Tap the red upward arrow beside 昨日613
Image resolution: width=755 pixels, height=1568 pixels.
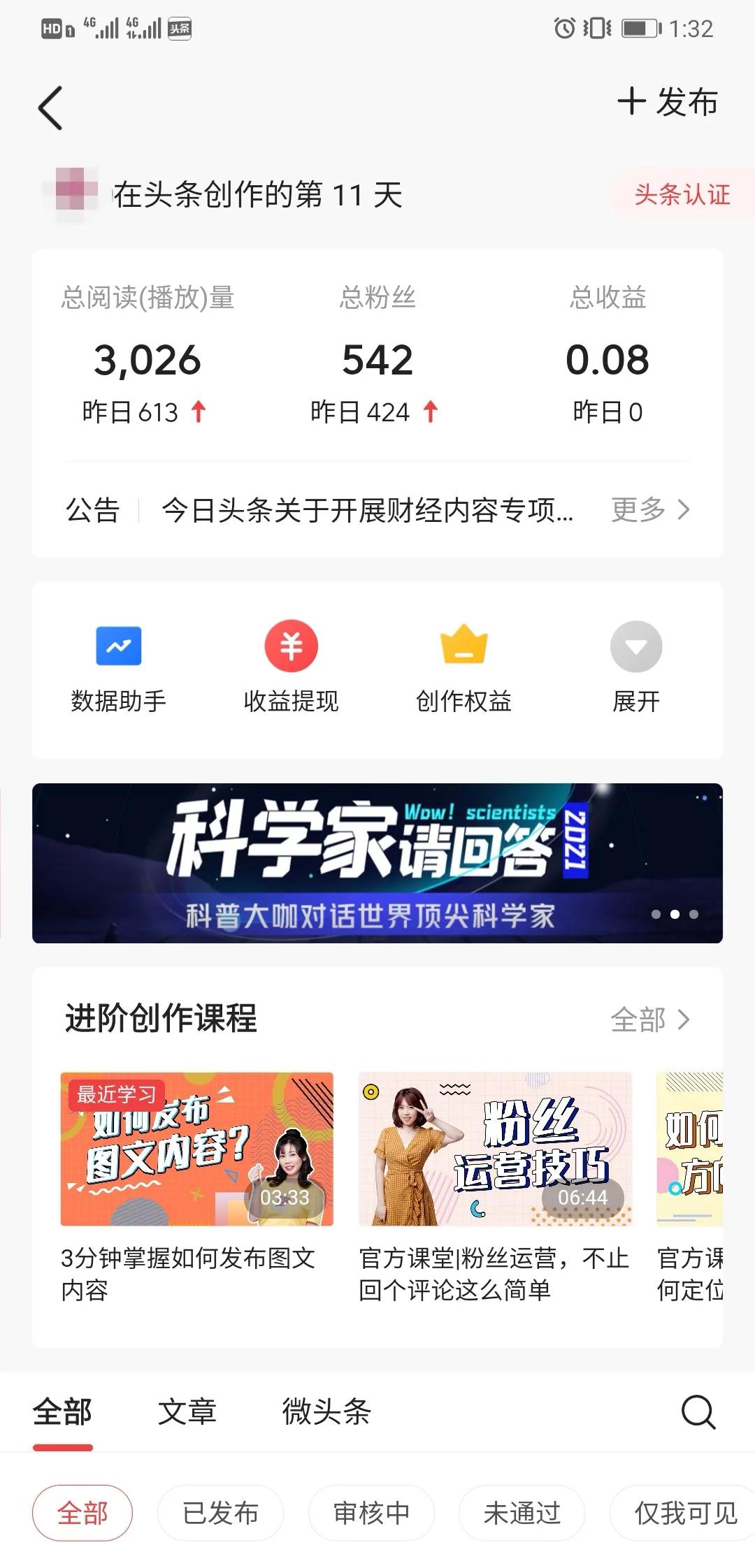coord(200,412)
